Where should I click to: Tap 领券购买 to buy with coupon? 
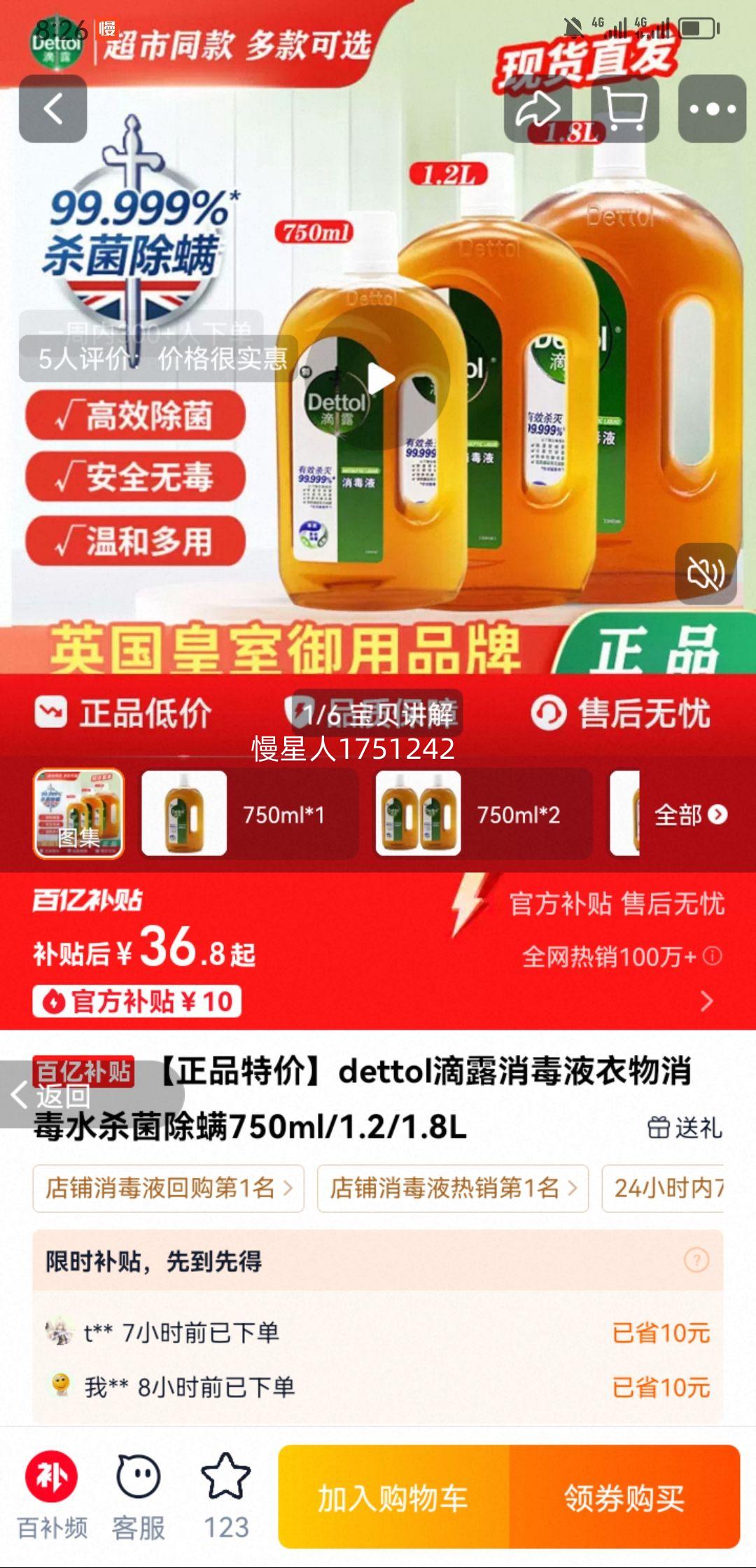(x=624, y=1498)
